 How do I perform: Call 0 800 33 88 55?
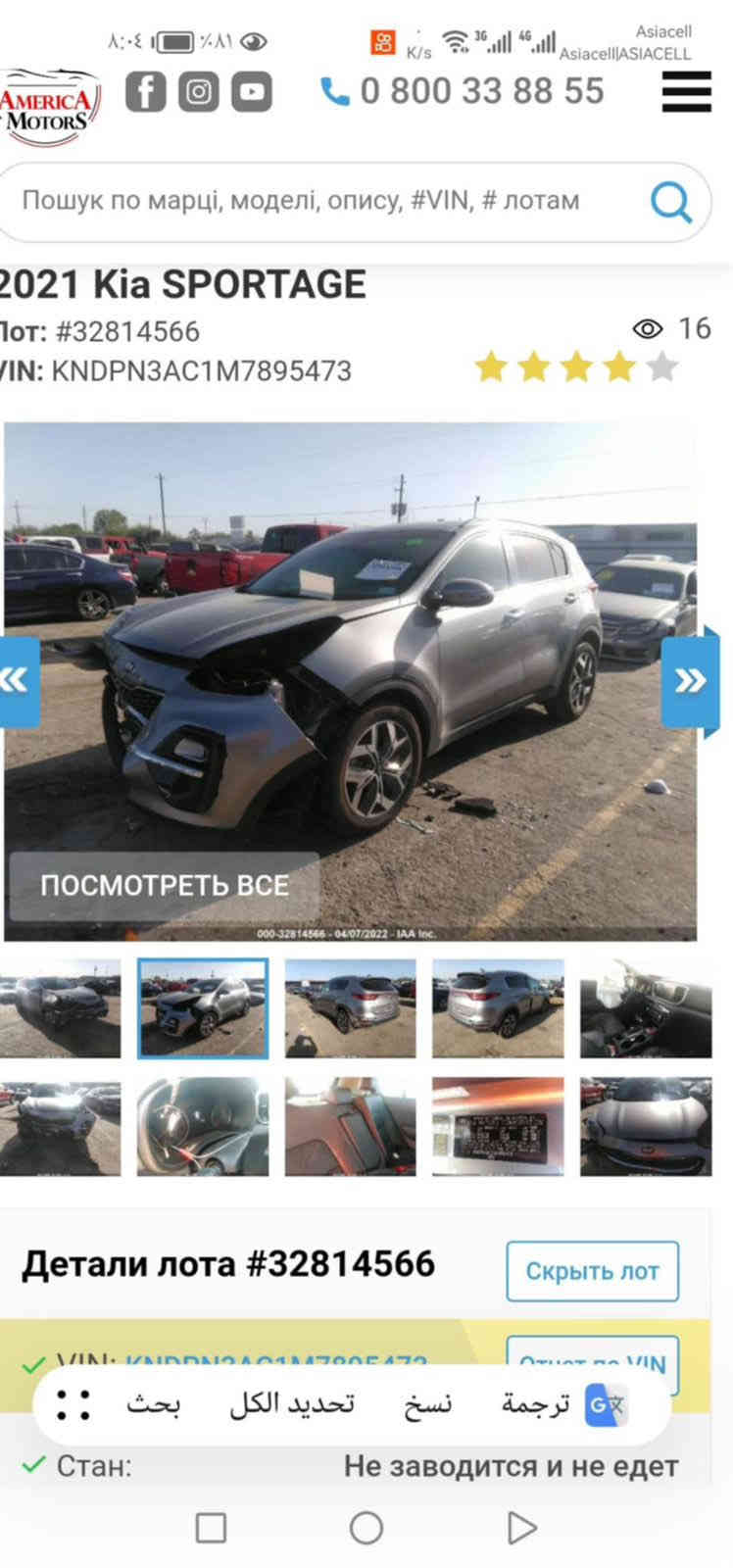pos(463,91)
